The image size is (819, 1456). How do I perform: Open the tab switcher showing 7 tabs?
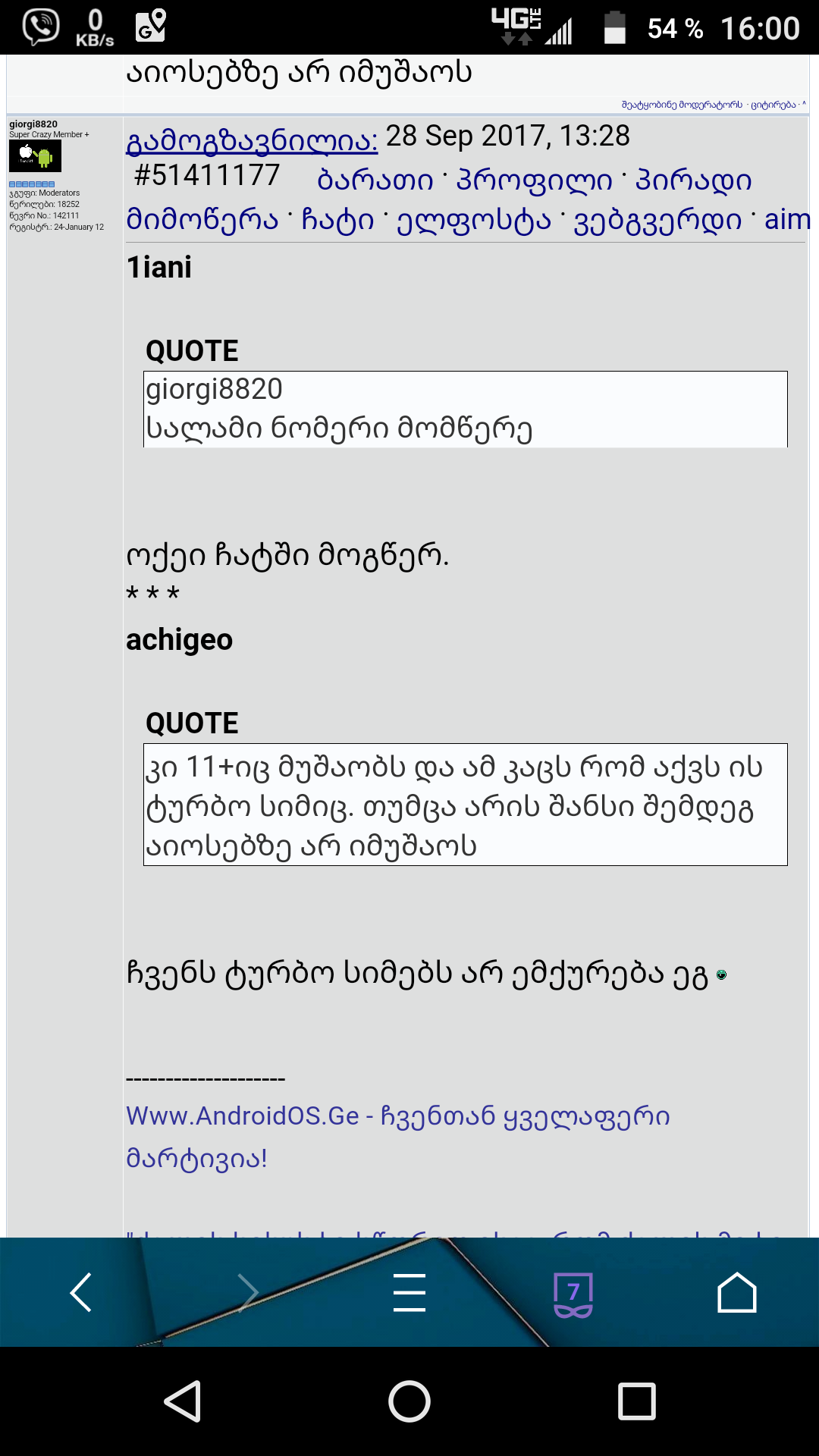573,1294
